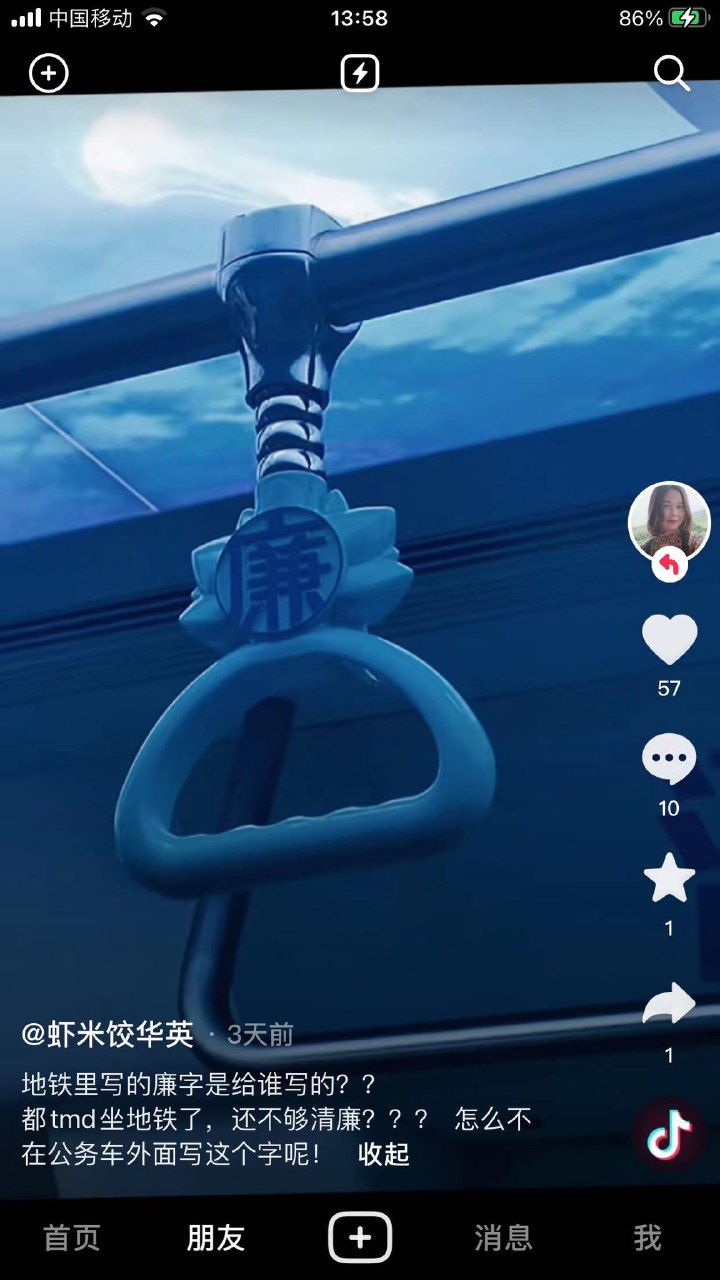The height and width of the screenshot is (1280, 720).
Task: Open the comments on this video
Action: click(x=669, y=760)
